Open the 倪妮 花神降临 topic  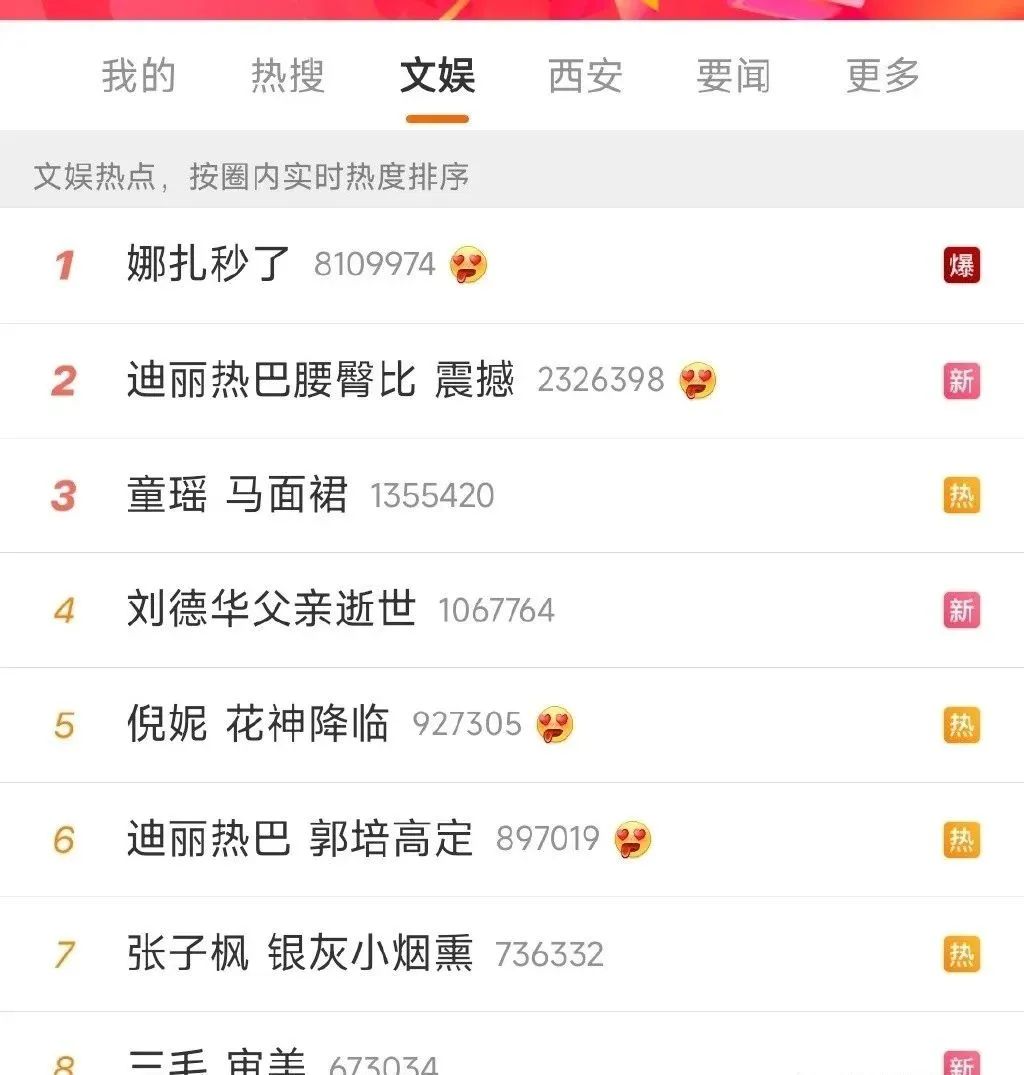pyautogui.click(x=258, y=724)
